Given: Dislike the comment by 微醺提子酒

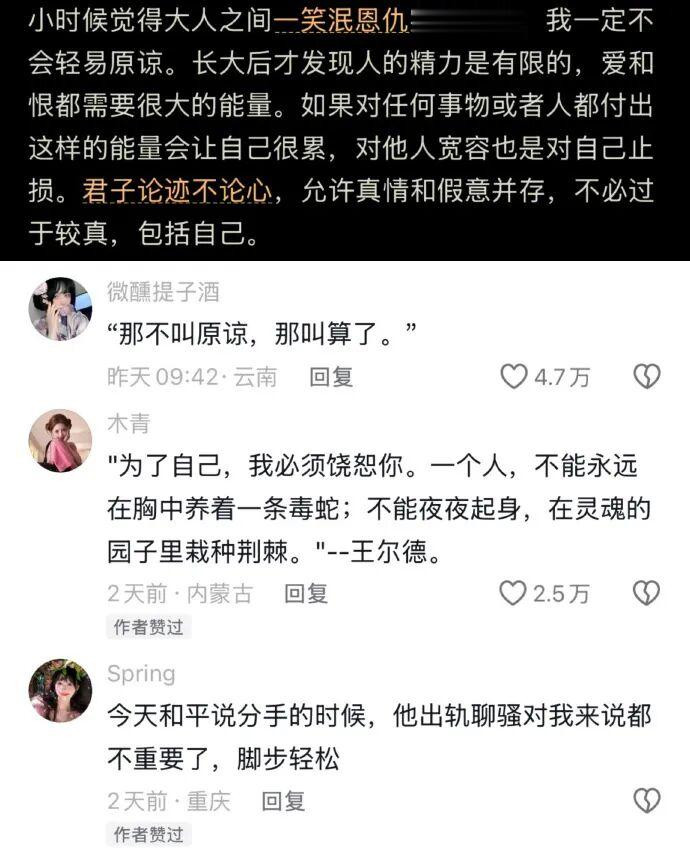Looking at the screenshot, I should [647, 377].
